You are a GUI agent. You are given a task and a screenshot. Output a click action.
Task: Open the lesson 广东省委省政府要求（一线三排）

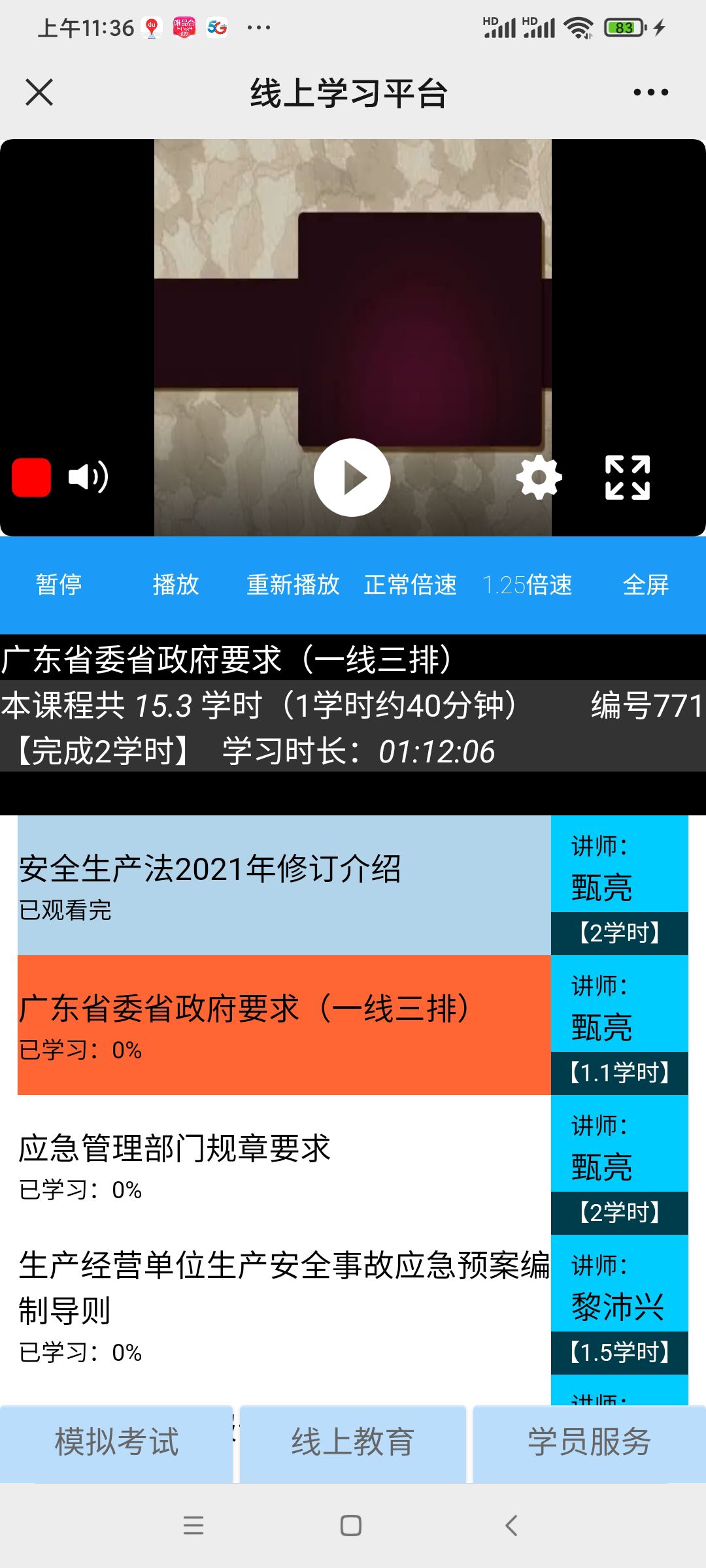coord(284,1025)
